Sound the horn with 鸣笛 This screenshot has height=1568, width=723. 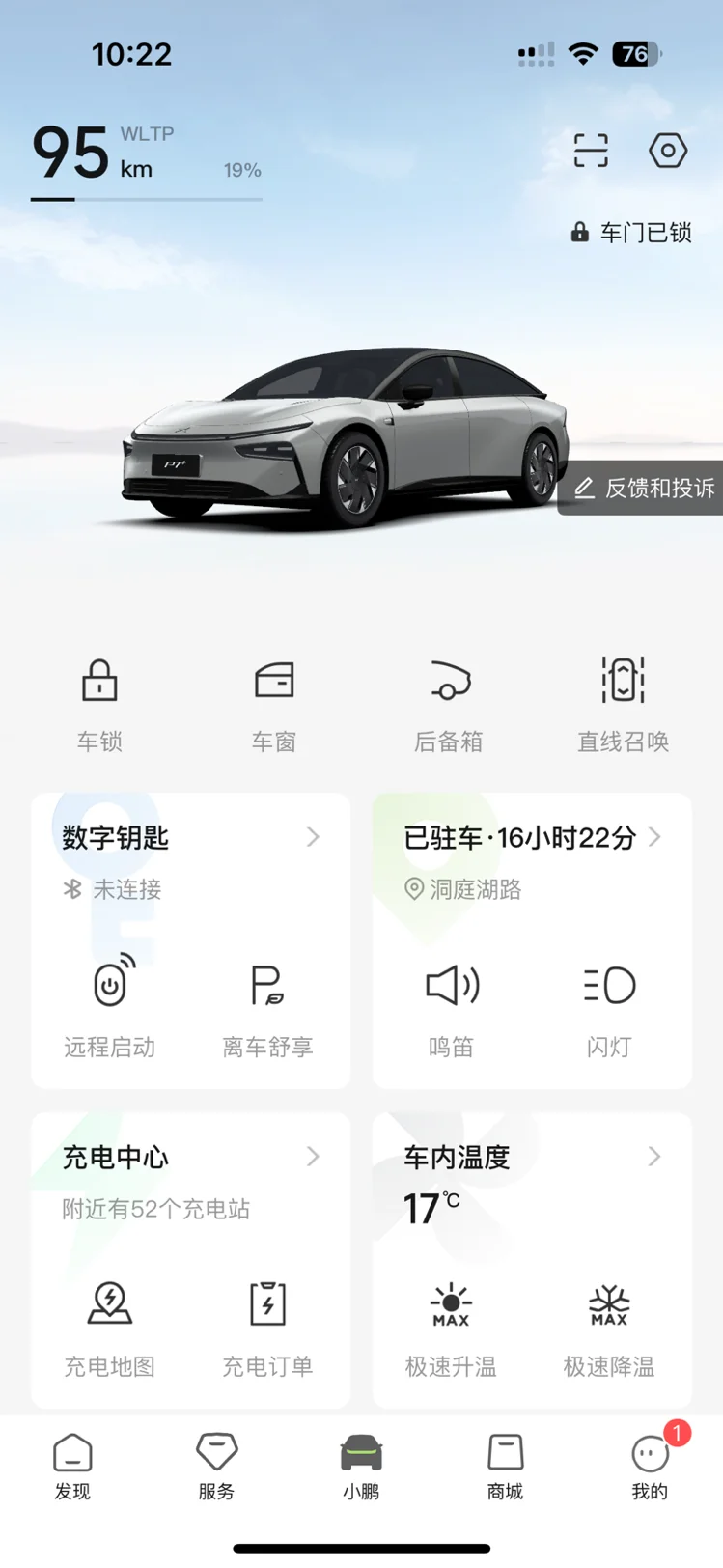451,1004
